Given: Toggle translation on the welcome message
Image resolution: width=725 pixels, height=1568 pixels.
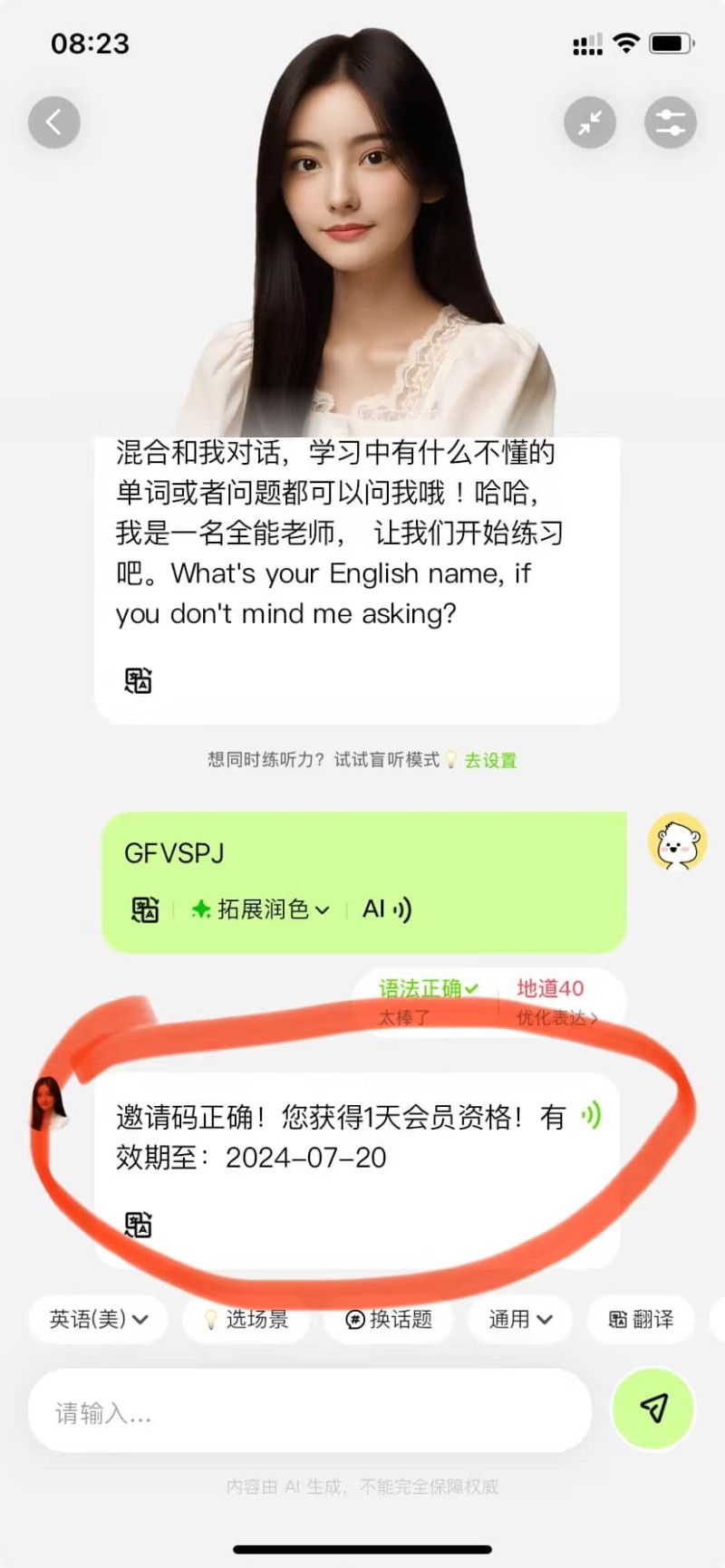Looking at the screenshot, I should pos(138,679).
